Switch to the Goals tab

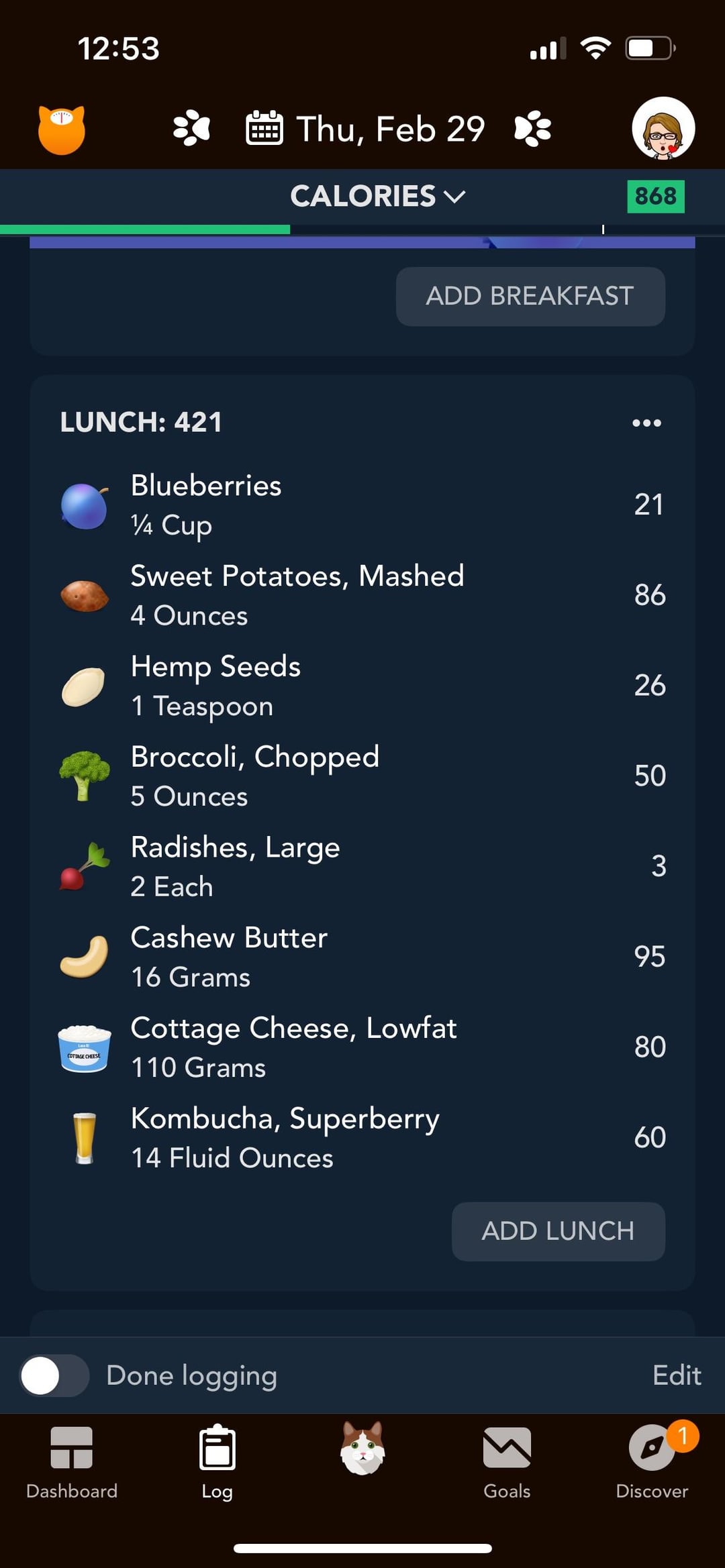pyautogui.click(x=507, y=1462)
